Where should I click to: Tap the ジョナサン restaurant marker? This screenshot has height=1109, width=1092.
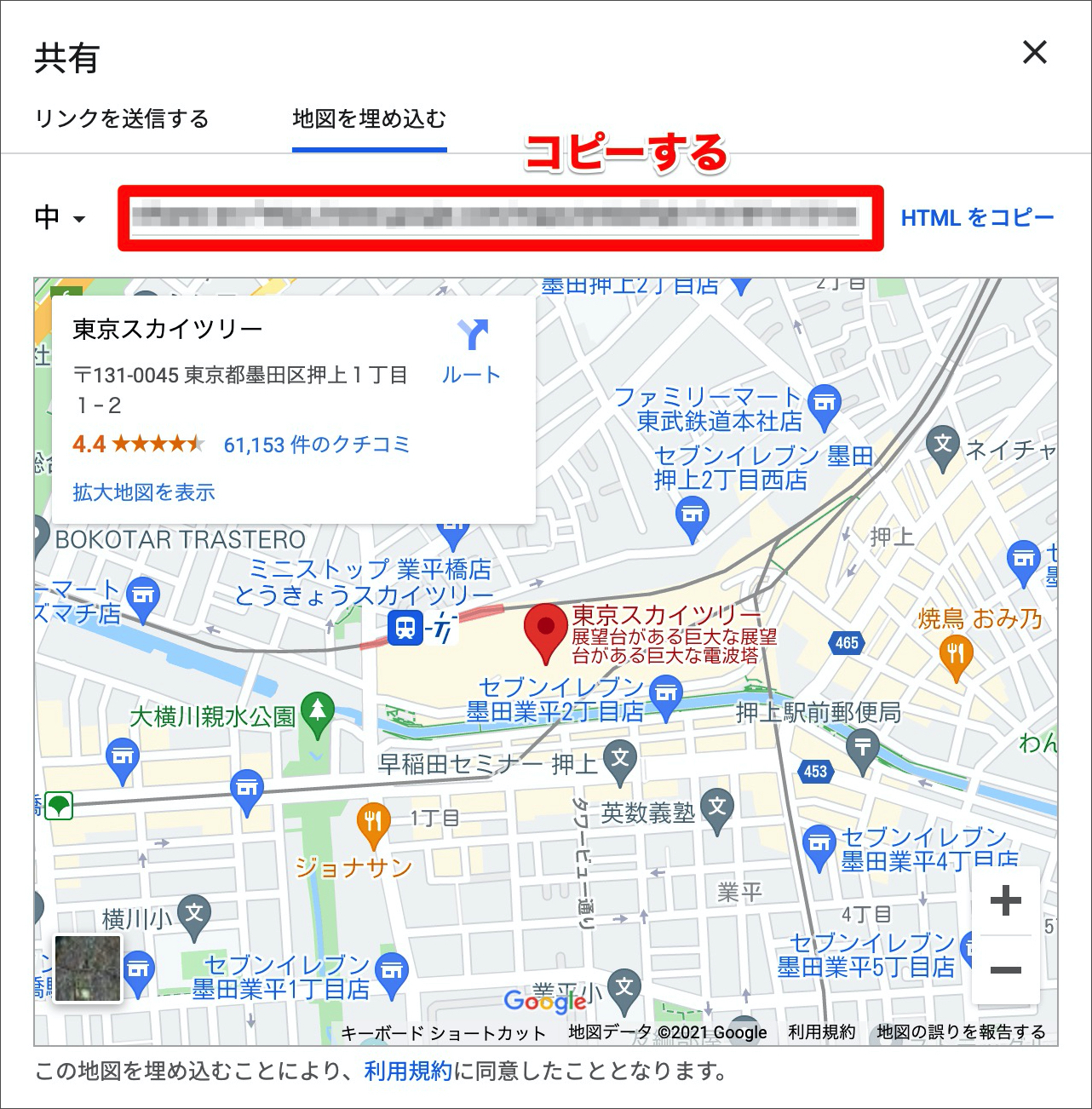click(372, 822)
